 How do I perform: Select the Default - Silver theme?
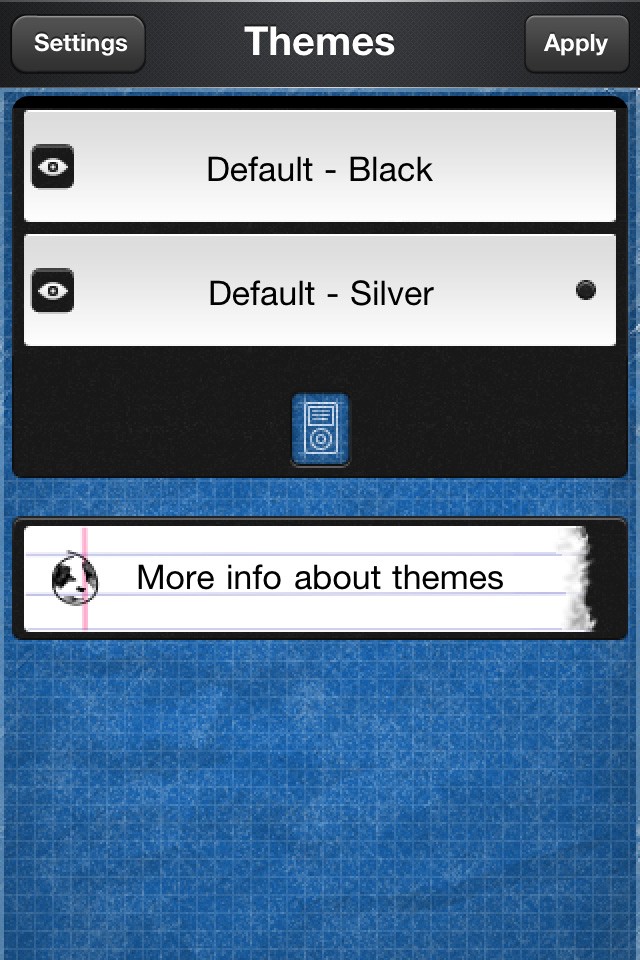[x=320, y=293]
